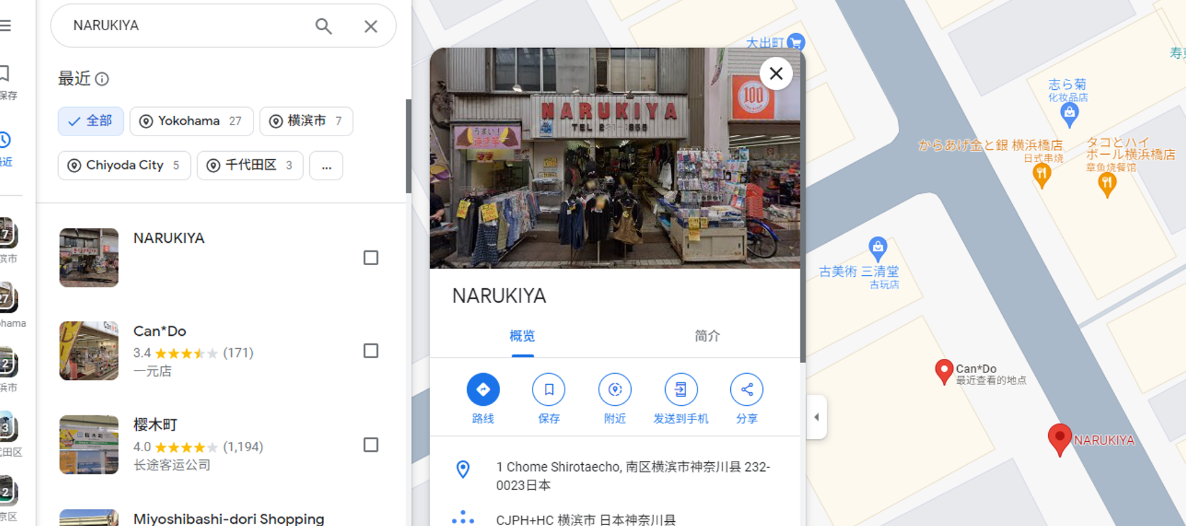Filter by Chiyoda City chip
Image resolution: width=1186 pixels, height=526 pixels.
coord(124,165)
